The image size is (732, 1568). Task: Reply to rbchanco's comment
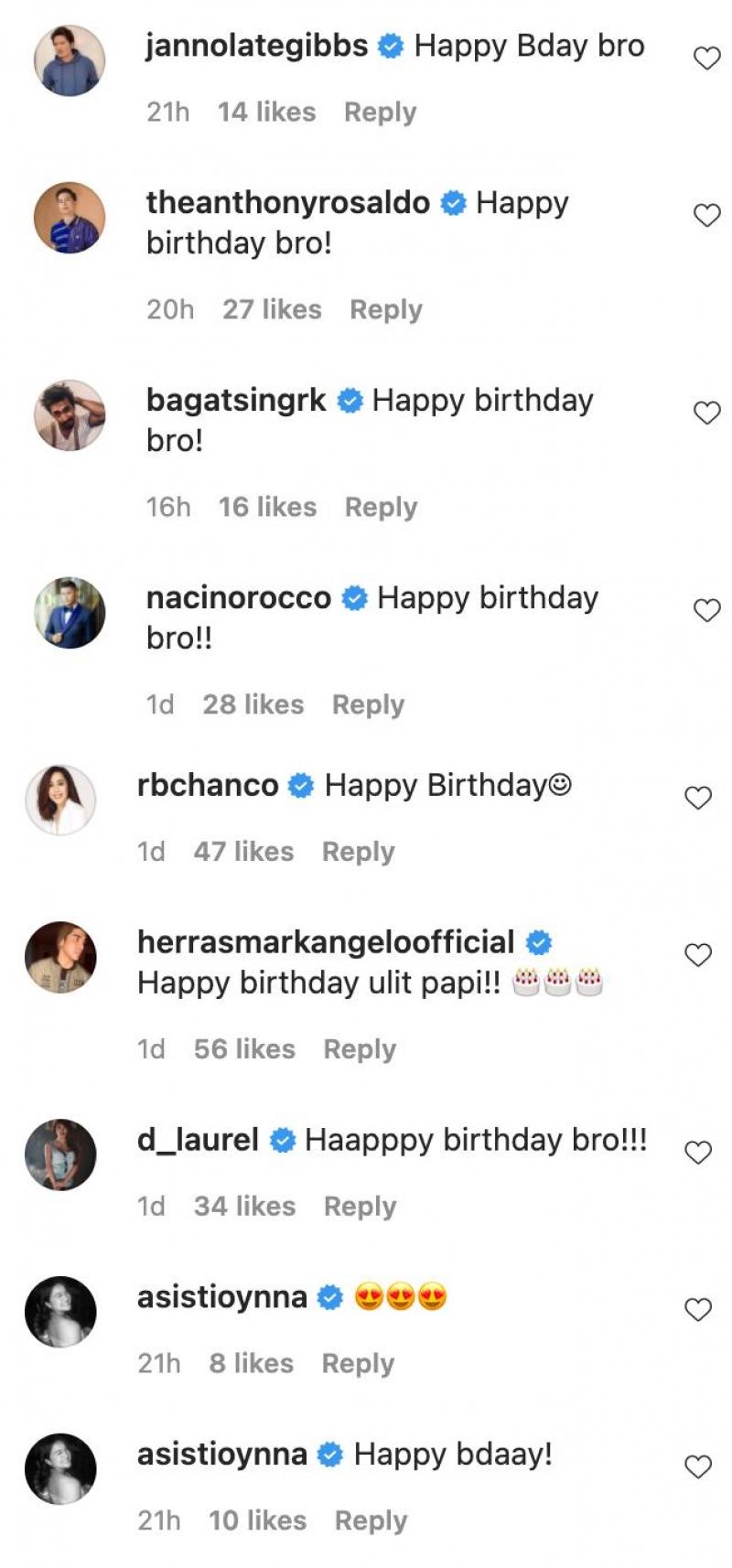pos(358,852)
